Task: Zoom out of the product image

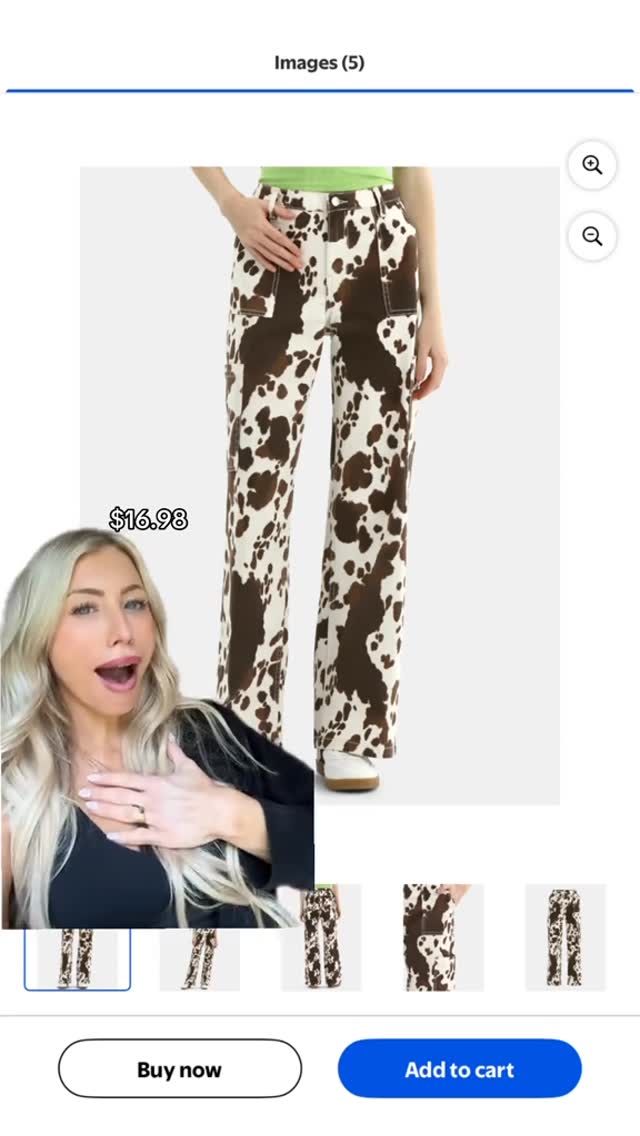Action: pos(592,236)
